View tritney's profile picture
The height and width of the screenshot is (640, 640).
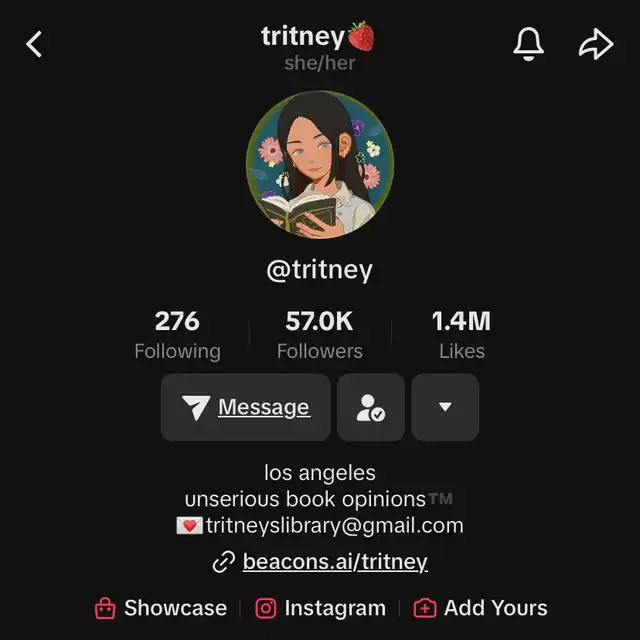(x=320, y=164)
